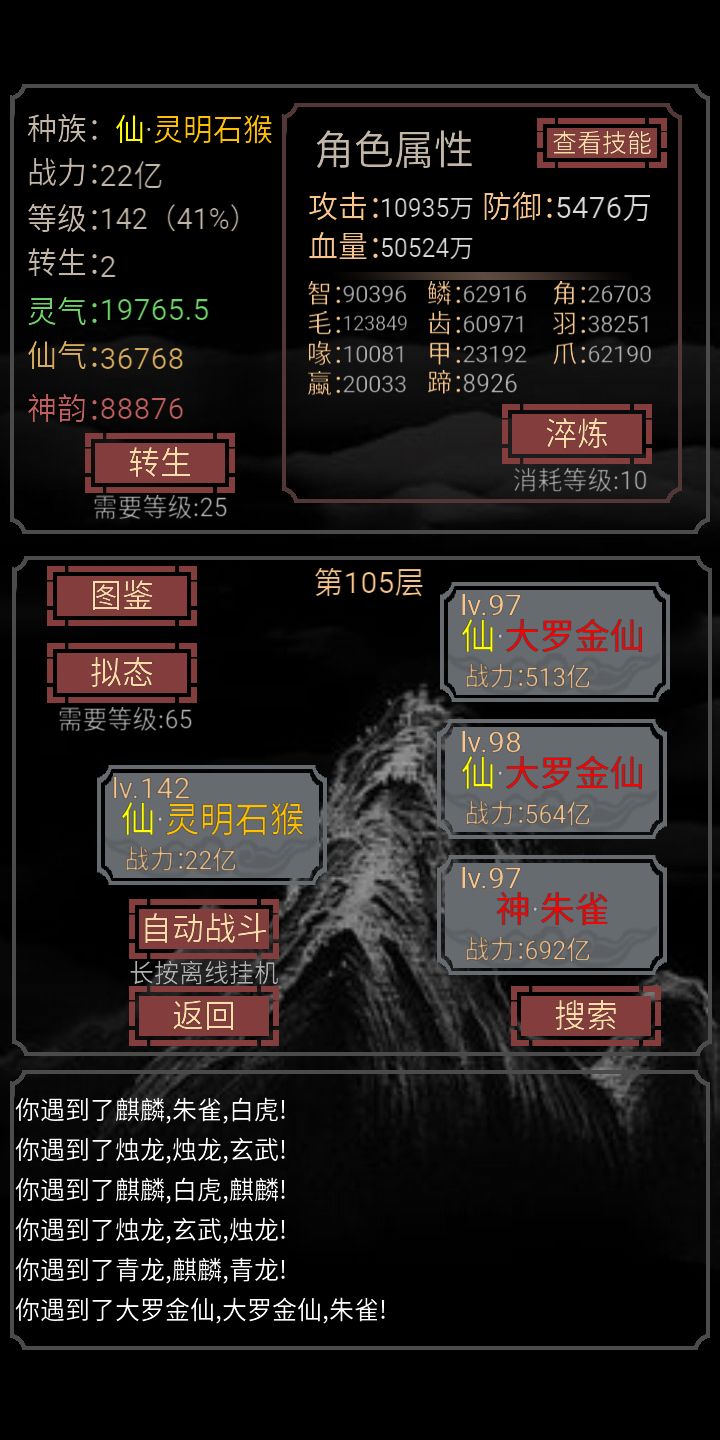This screenshot has height=1440, width=720.
Task: Open the 查看技能 skill viewer
Action: click(601, 143)
